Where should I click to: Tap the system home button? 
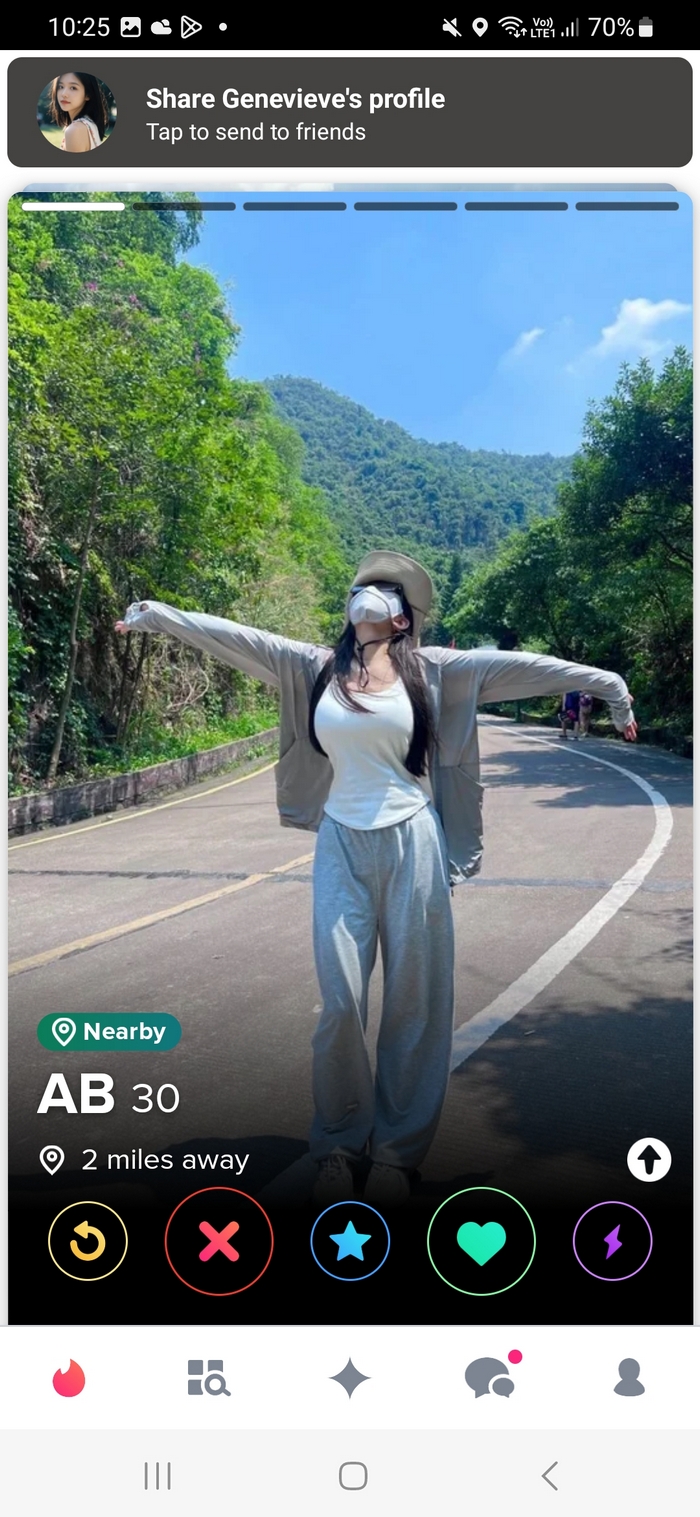point(353,1475)
